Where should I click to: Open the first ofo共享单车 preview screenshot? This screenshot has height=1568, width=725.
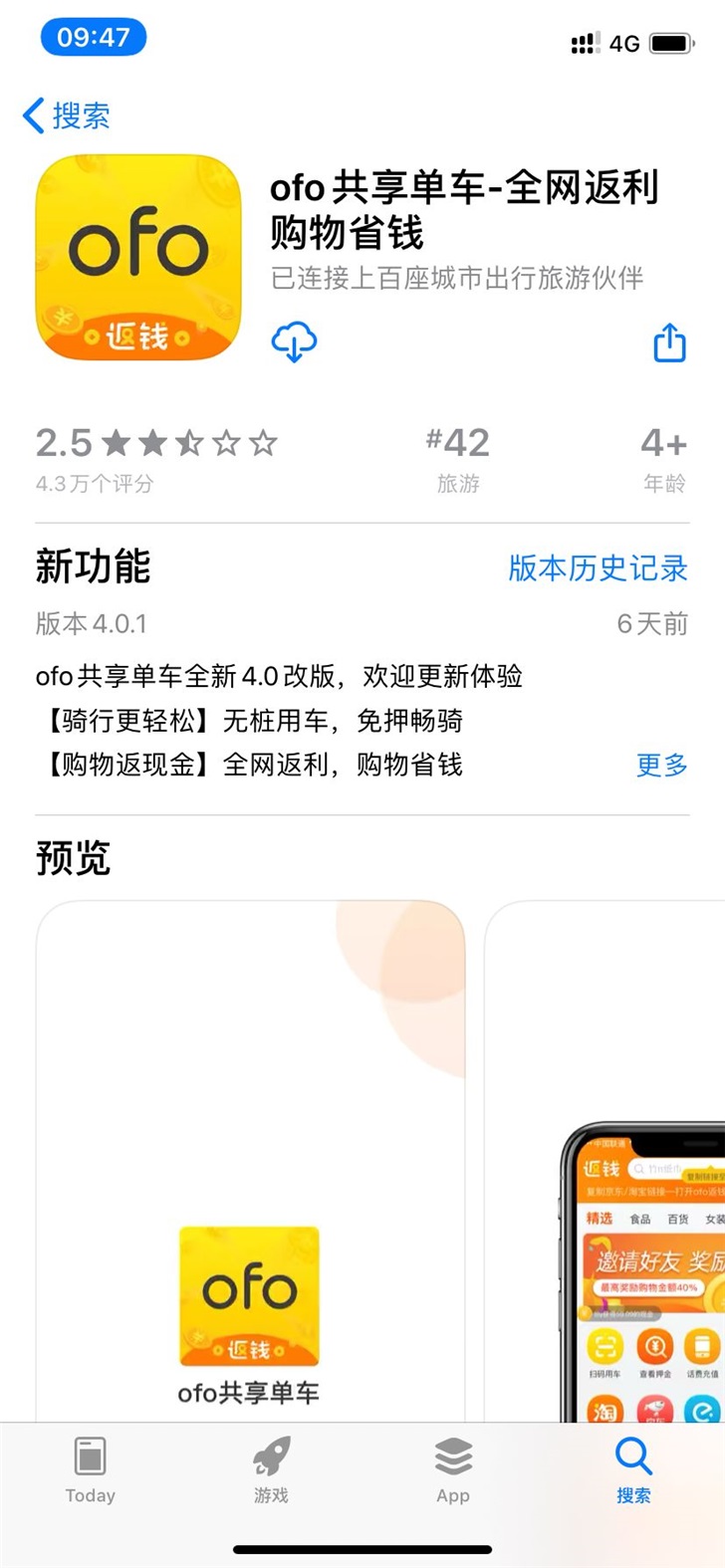tap(250, 1160)
